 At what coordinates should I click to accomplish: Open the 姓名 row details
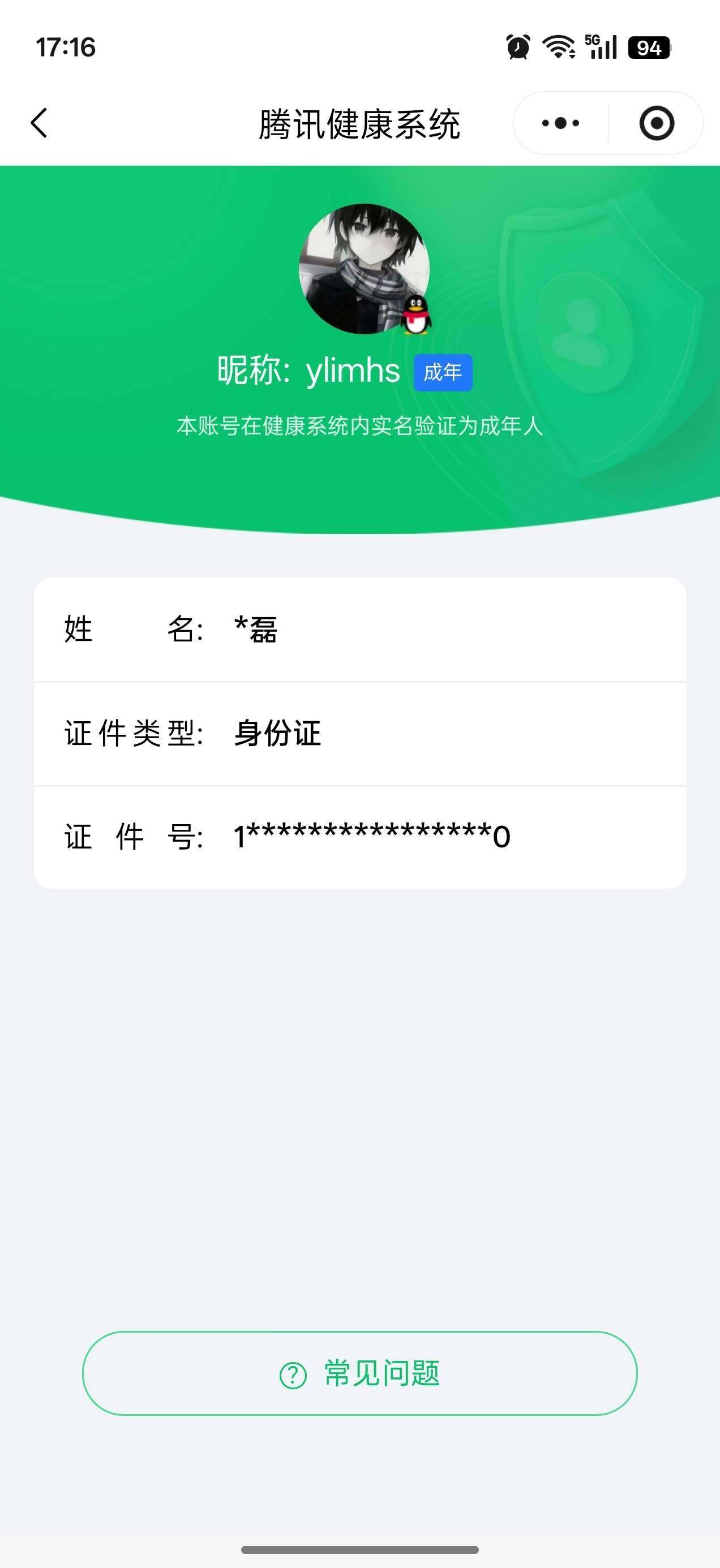360,631
